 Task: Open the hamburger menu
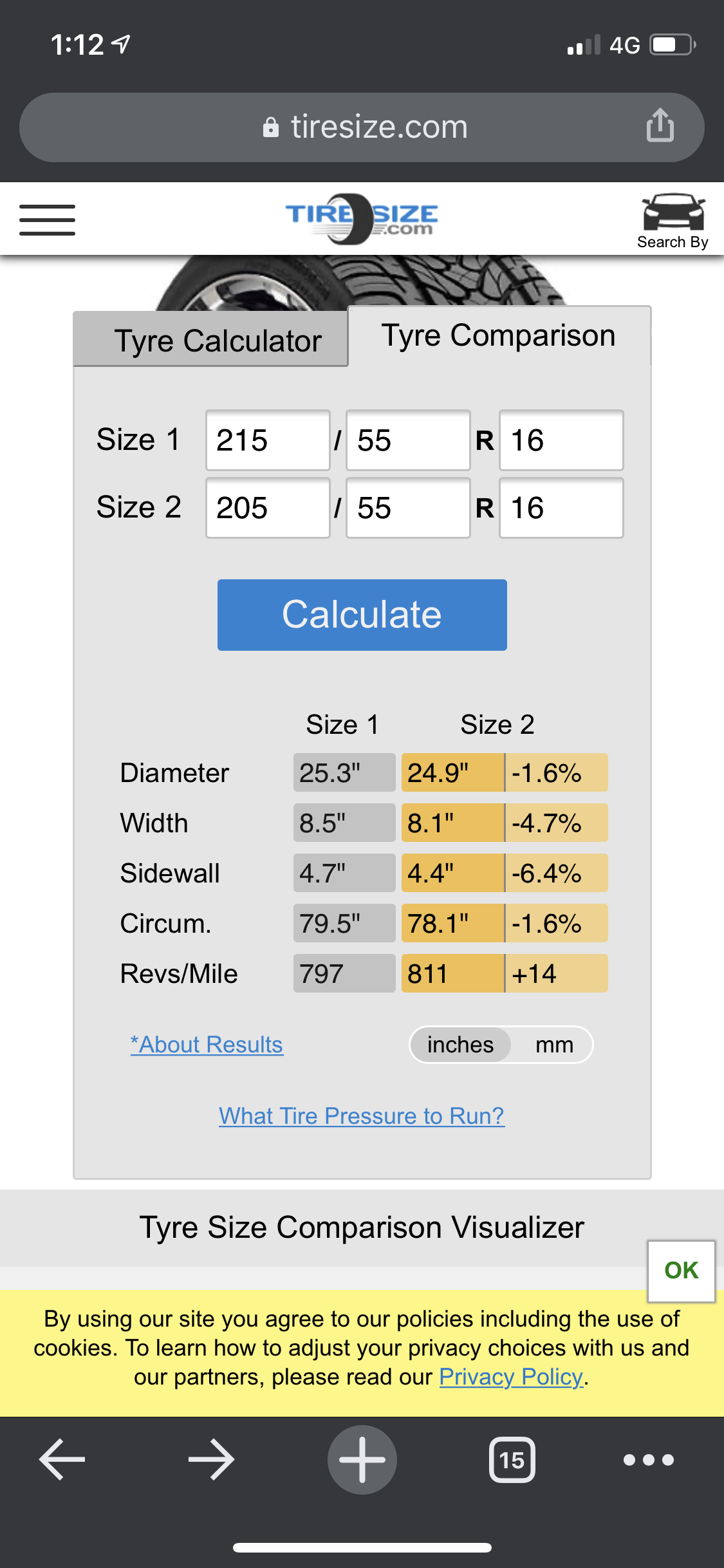tap(47, 220)
